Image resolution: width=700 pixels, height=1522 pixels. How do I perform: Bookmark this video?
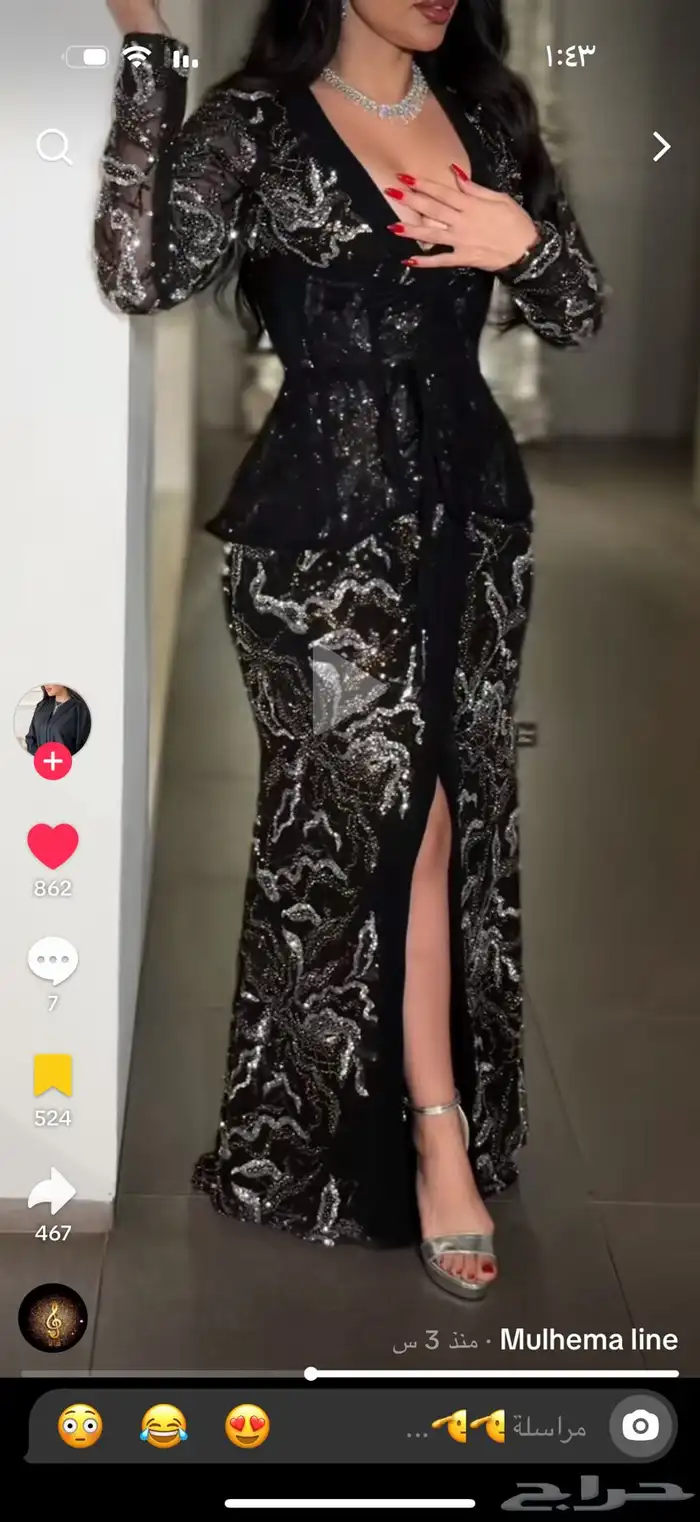53,1076
